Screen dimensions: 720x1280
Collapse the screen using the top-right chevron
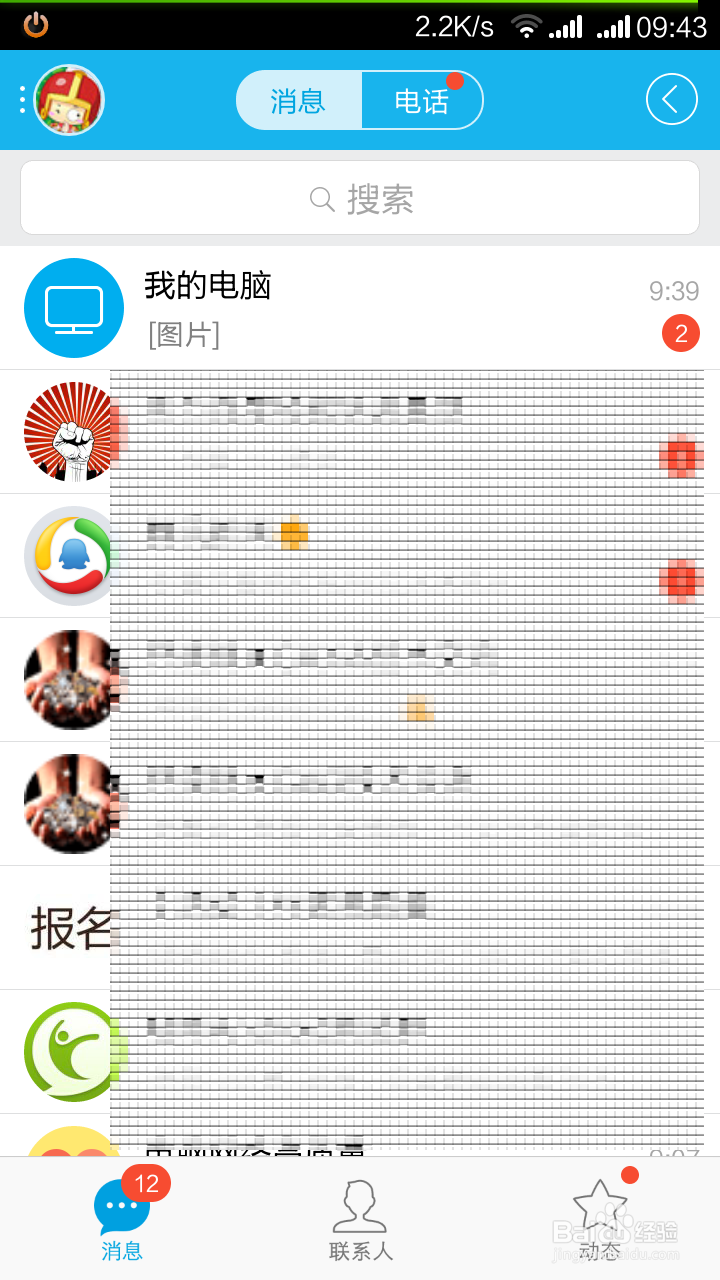pos(671,99)
